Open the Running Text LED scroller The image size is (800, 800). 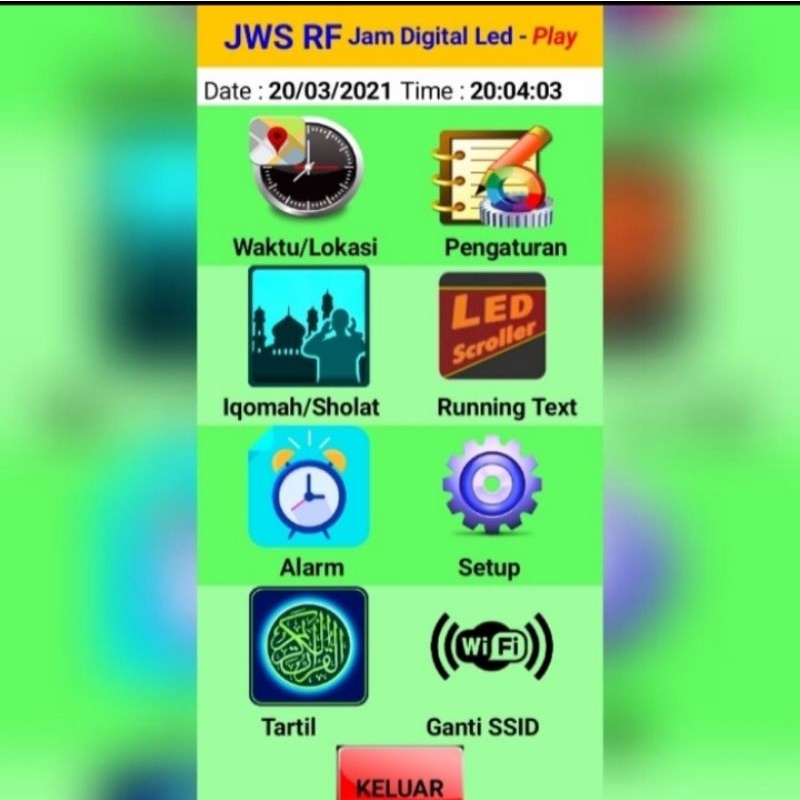pyautogui.click(x=492, y=326)
